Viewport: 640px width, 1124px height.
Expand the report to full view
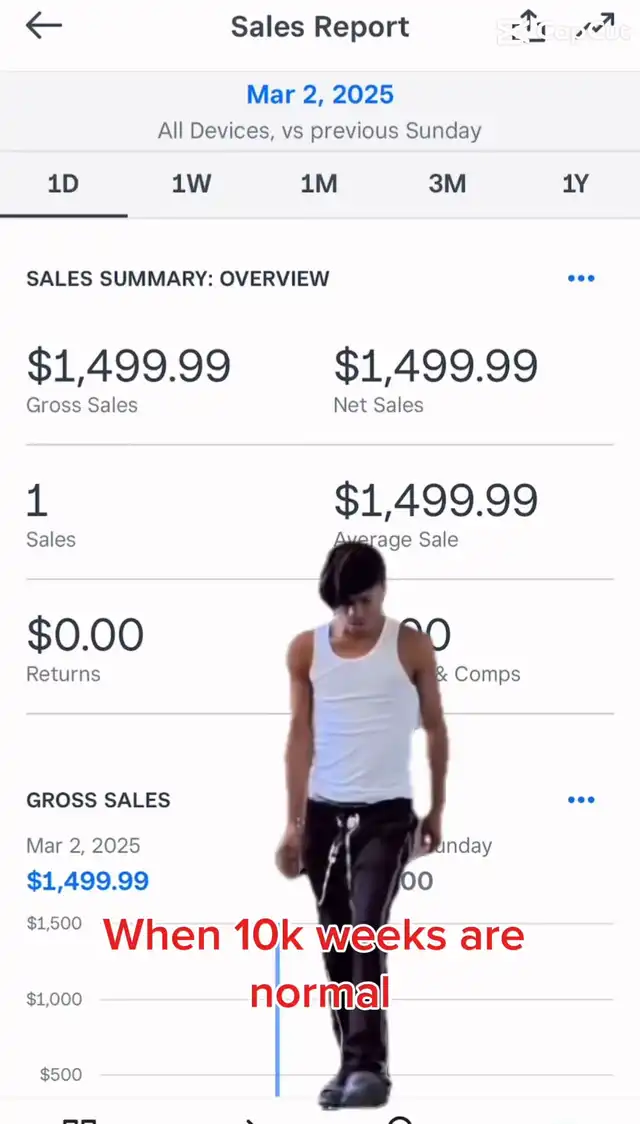[597, 26]
